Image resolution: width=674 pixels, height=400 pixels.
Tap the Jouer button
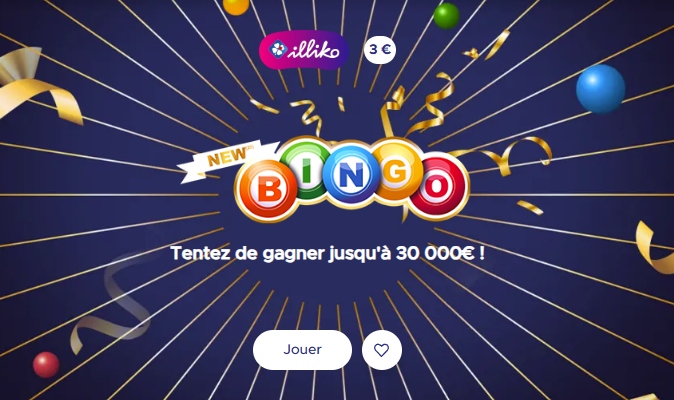tap(302, 350)
